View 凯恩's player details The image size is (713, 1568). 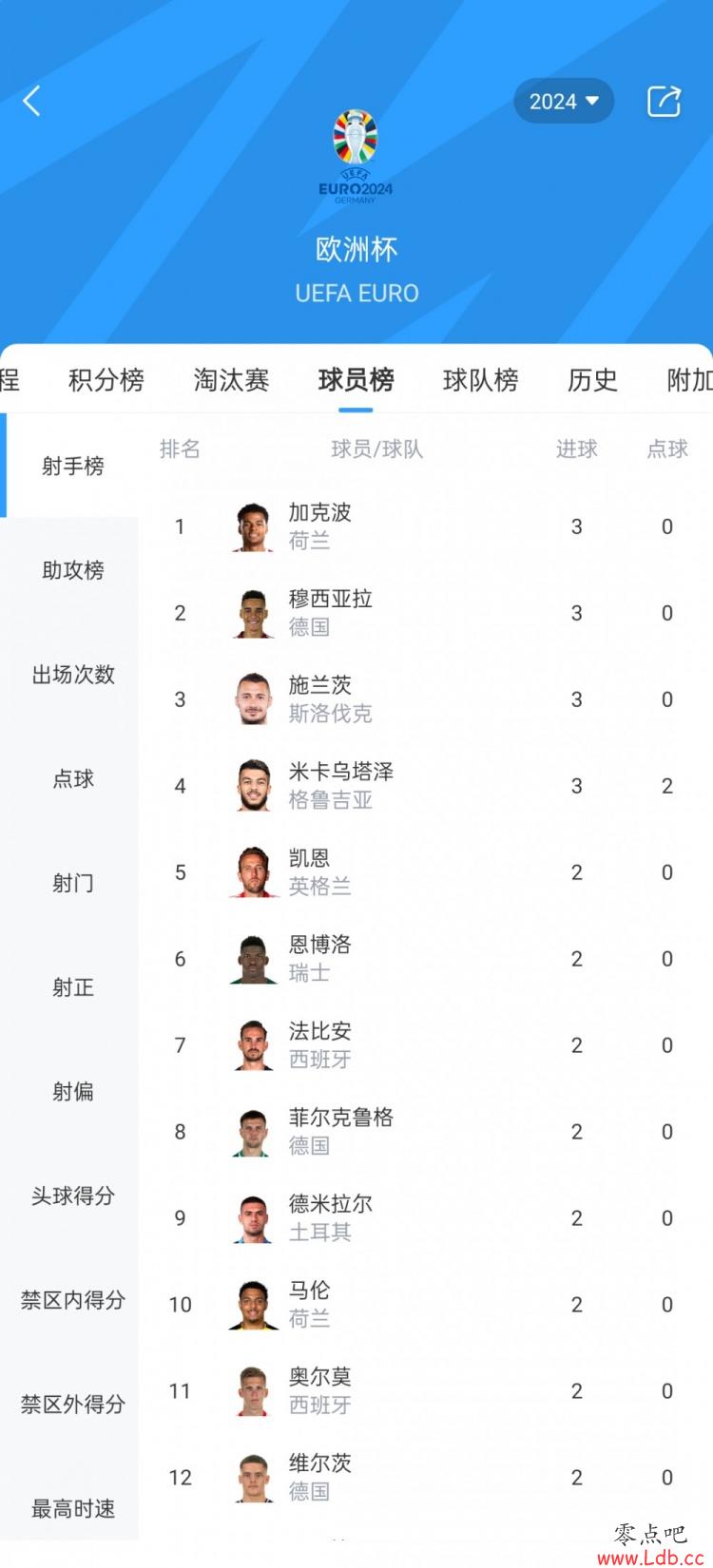426,872
